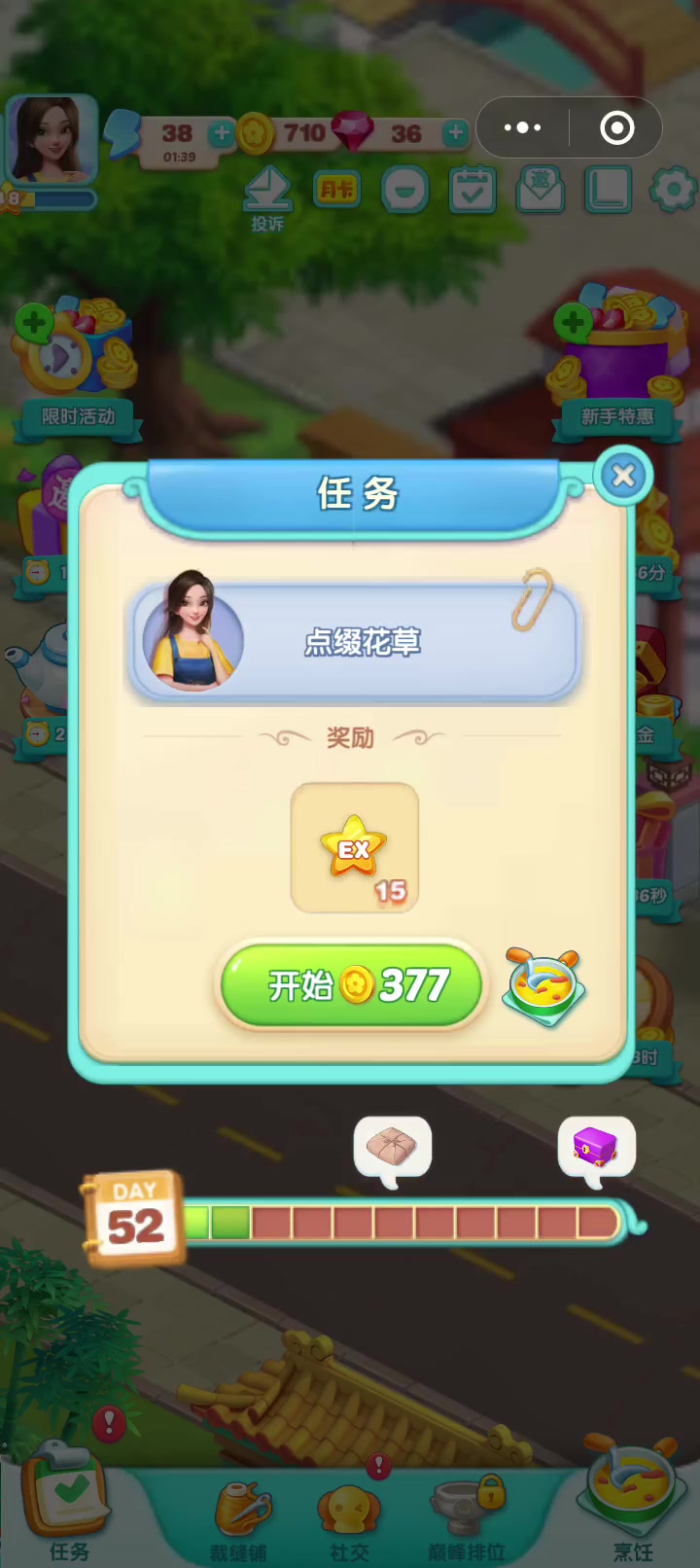This screenshot has width=700, height=1568.
Task: Switch to the 裁缝铺 tab
Action: click(239, 1520)
